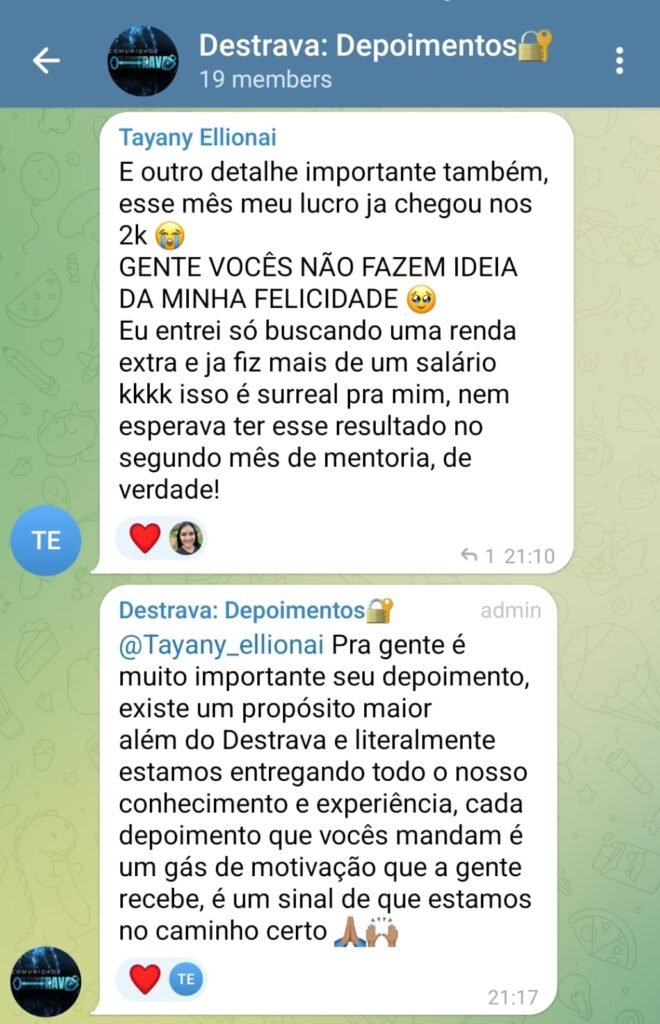This screenshot has height=1024, width=660.
Task: Open the Destrava admin avatar beside reply
Action: click(x=46, y=981)
